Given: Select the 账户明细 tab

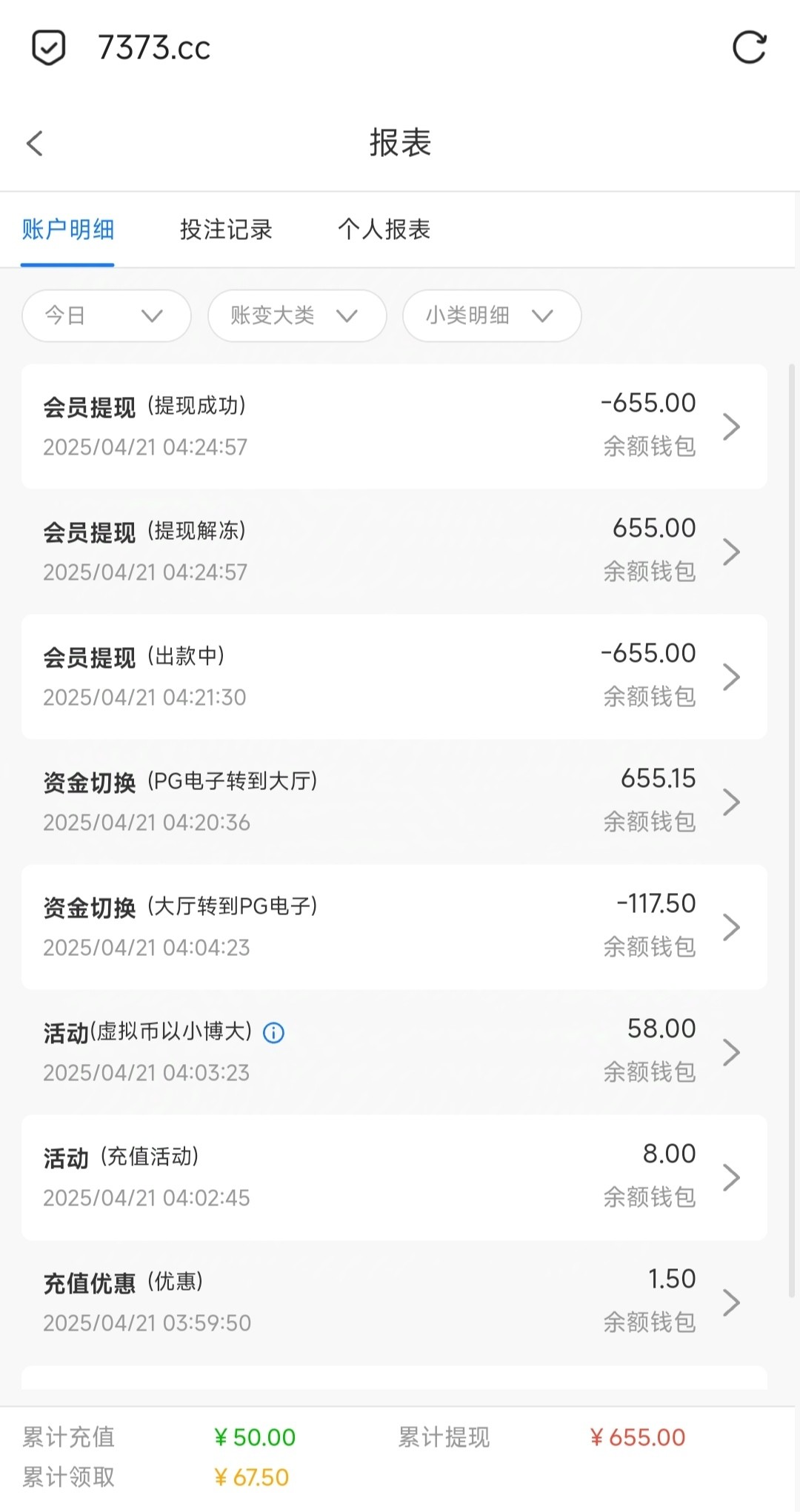Looking at the screenshot, I should click(68, 230).
